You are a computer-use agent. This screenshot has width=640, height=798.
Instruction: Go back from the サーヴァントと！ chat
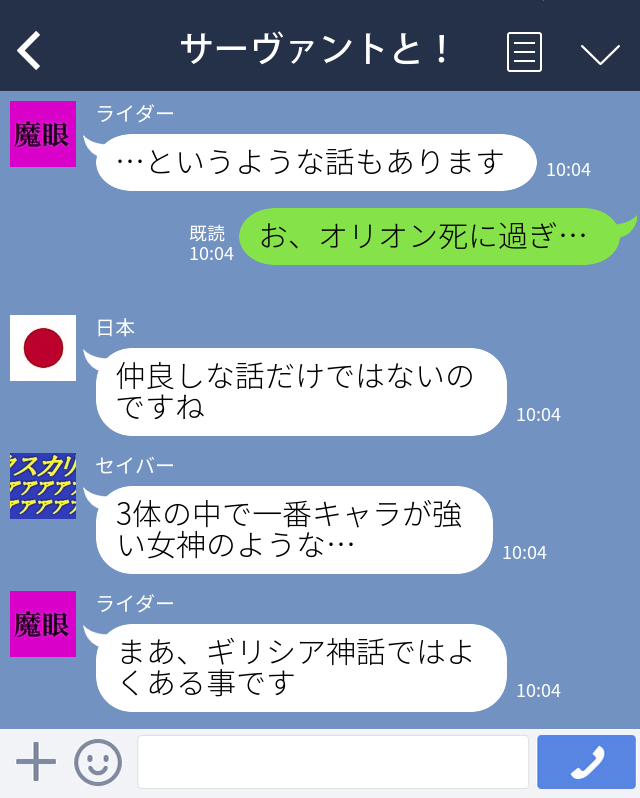30,50
